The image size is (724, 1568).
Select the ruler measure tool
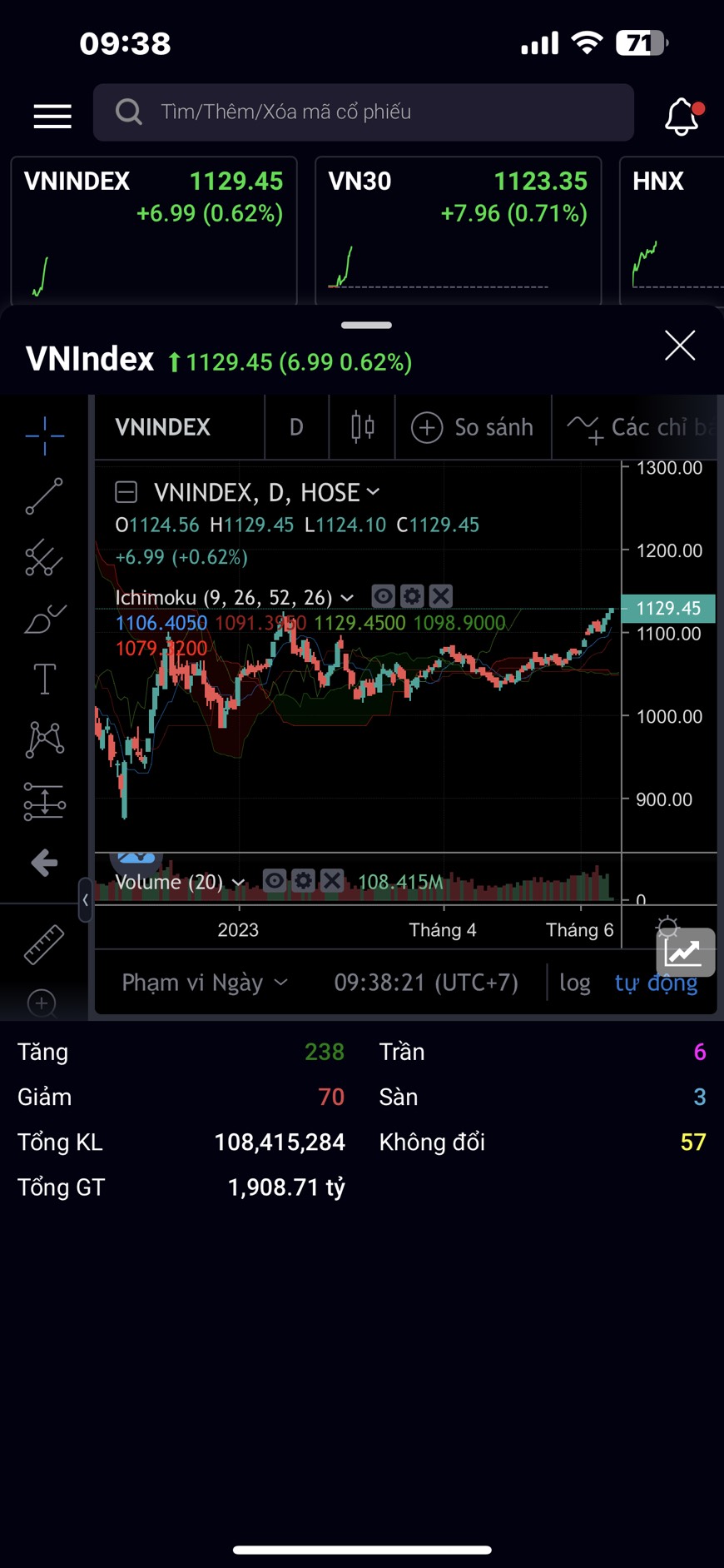coord(44,944)
